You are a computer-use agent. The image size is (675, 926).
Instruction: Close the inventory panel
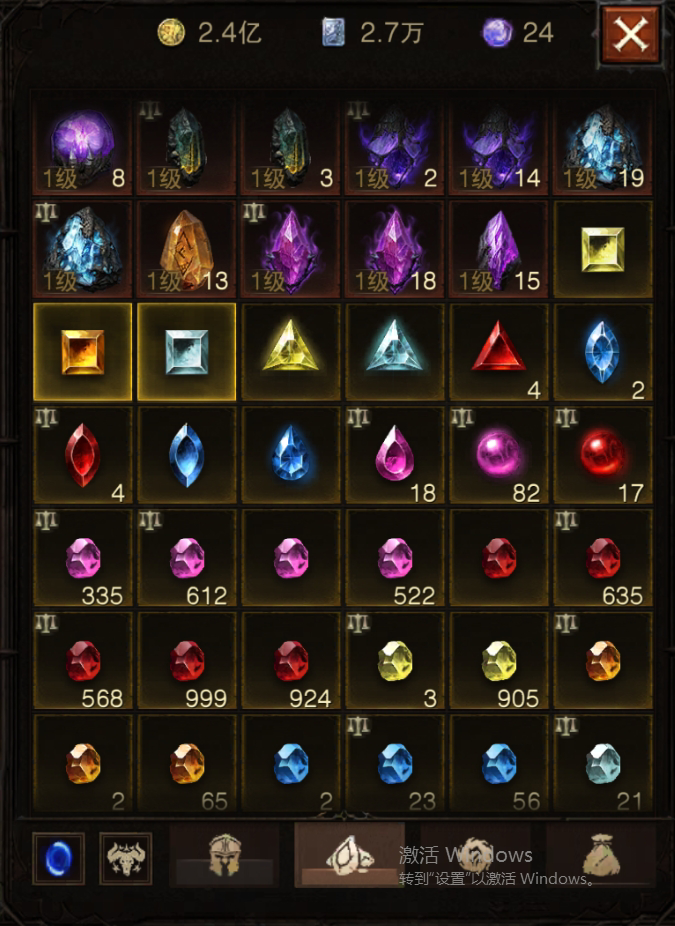(631, 35)
